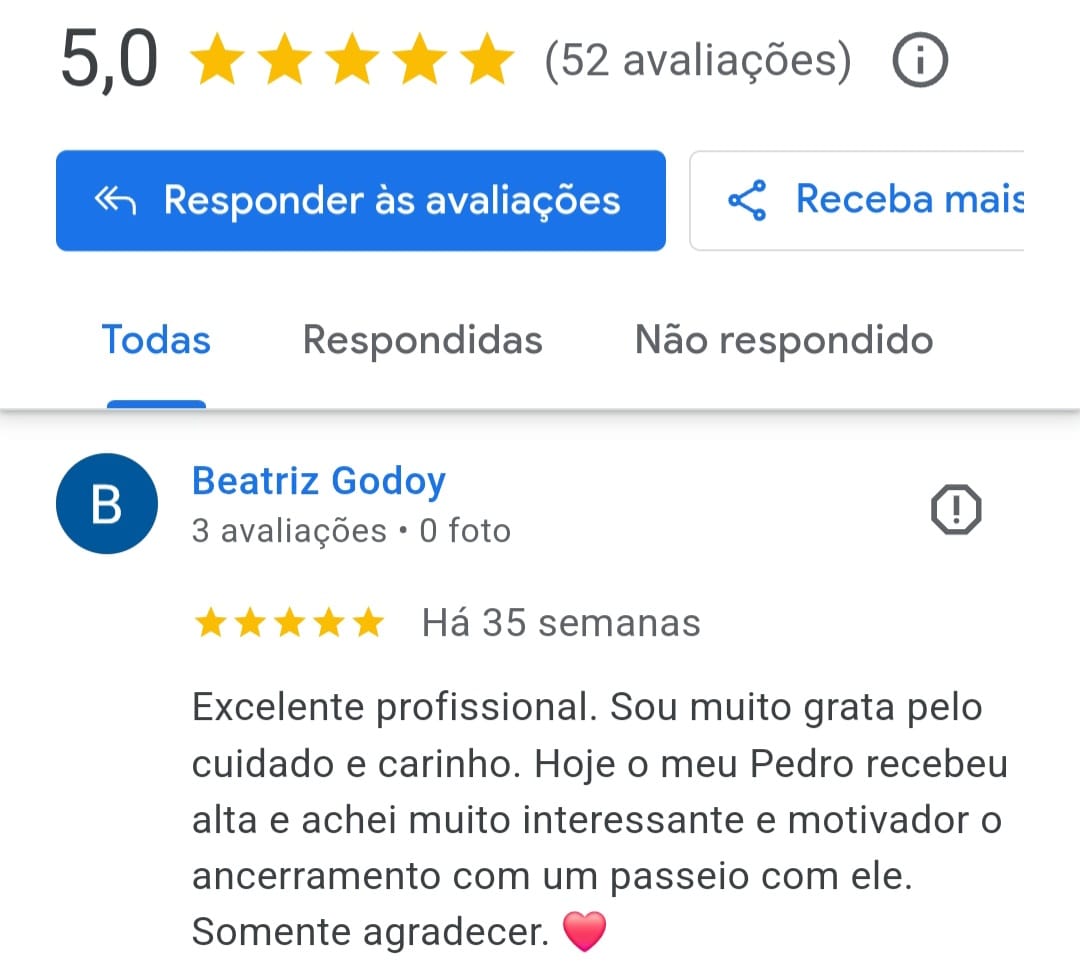
Task: Switch to the Respondidas tab
Action: pos(422,341)
